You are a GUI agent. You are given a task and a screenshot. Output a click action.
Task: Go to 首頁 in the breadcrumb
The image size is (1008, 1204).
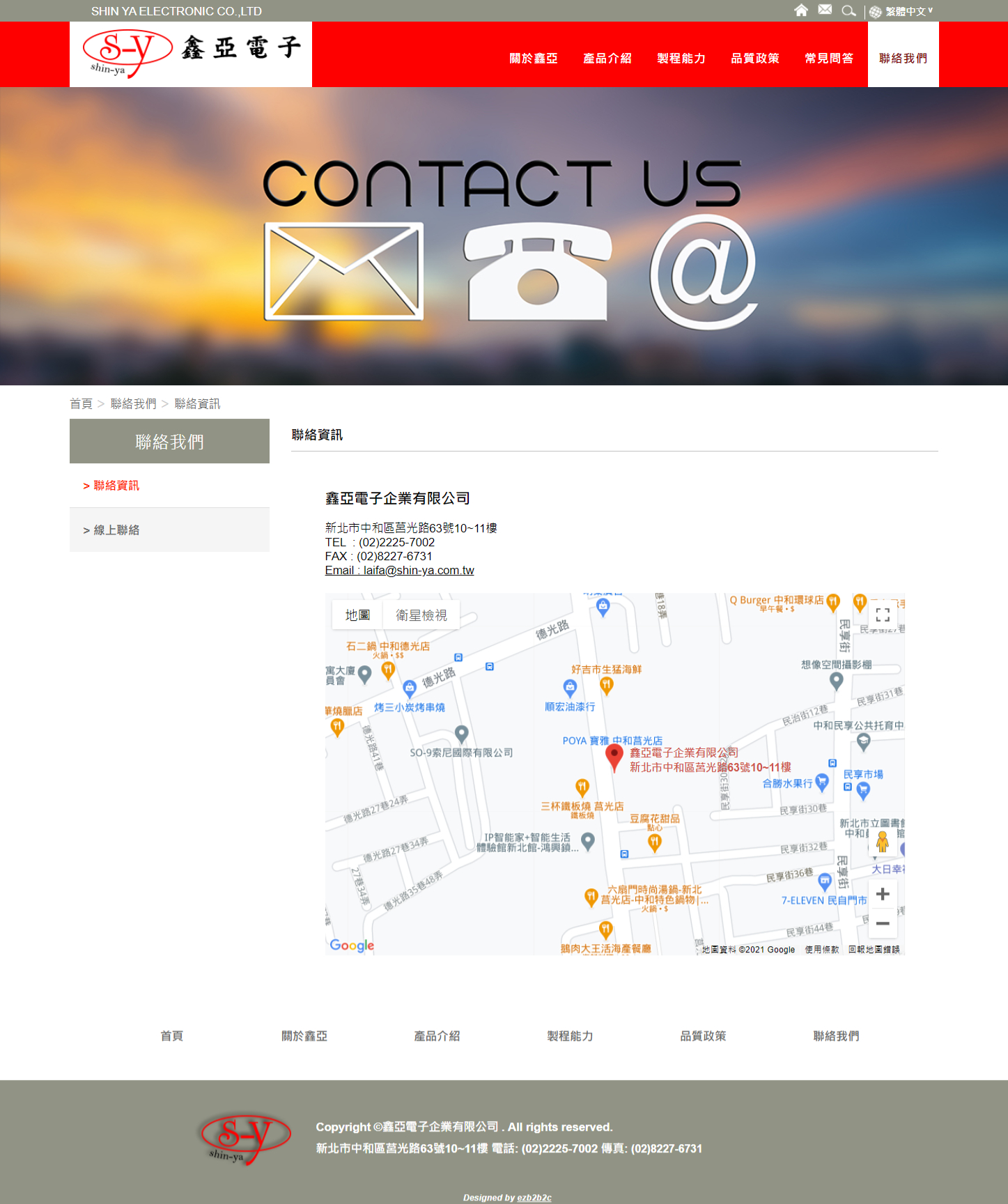click(81, 404)
